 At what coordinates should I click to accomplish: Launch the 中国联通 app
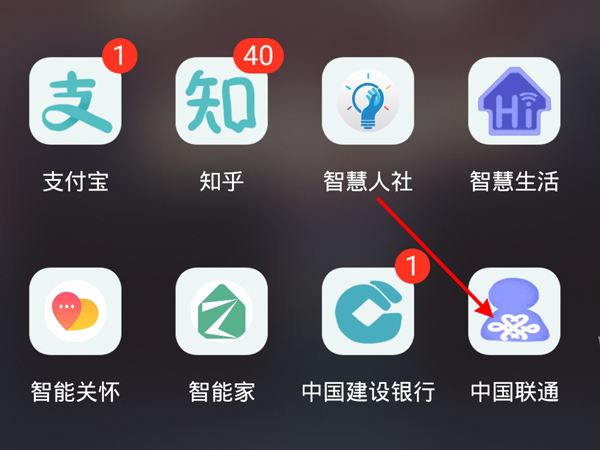(x=514, y=313)
